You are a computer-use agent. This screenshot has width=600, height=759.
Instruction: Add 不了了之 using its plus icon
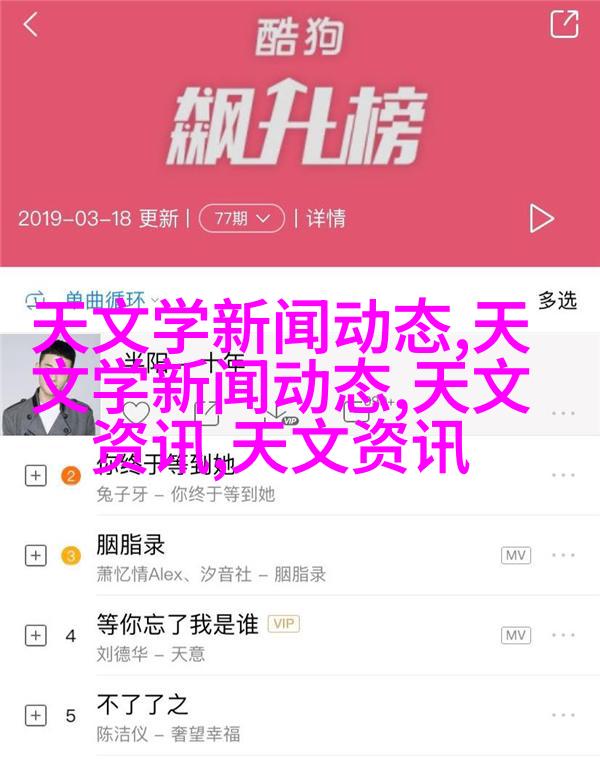[x=35, y=715]
